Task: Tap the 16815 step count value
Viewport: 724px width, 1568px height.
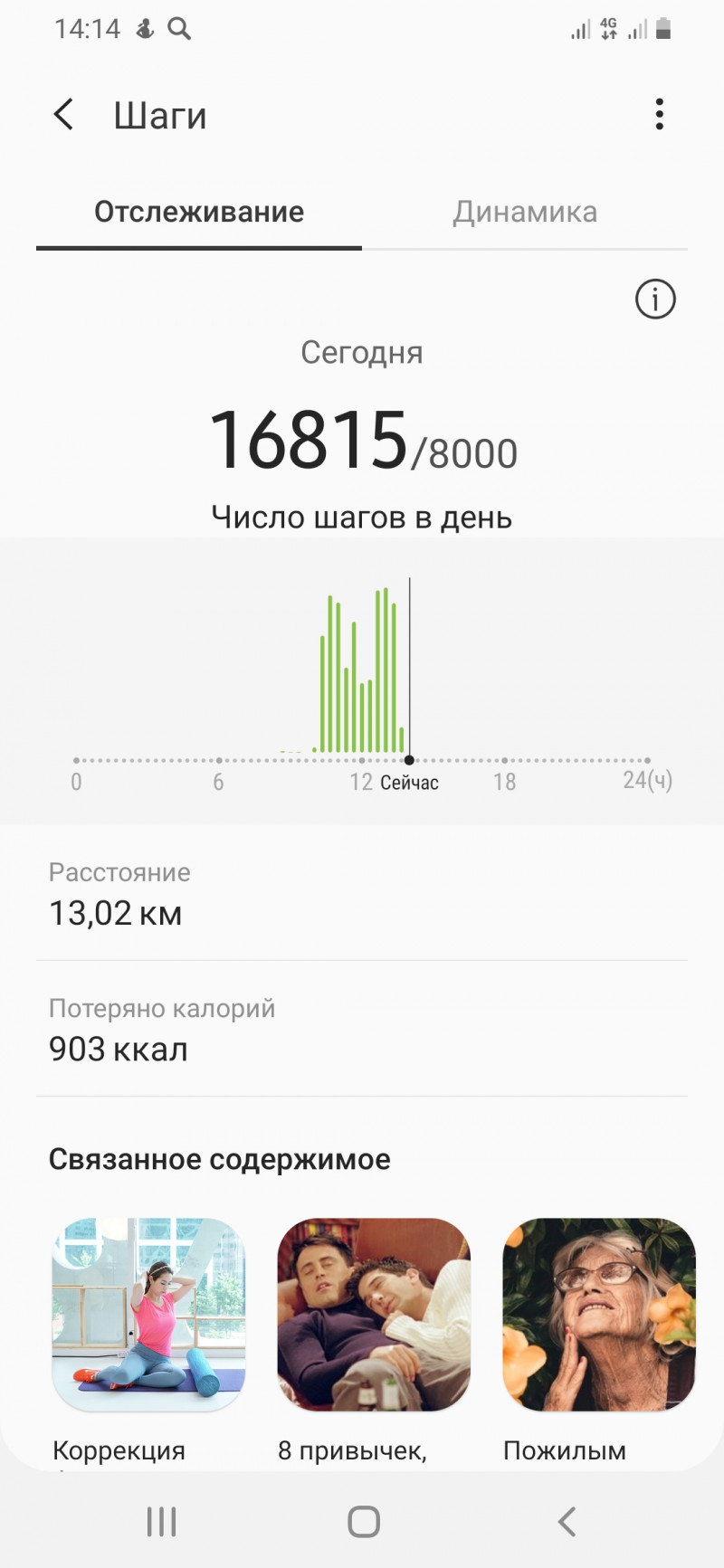Action: tap(310, 439)
